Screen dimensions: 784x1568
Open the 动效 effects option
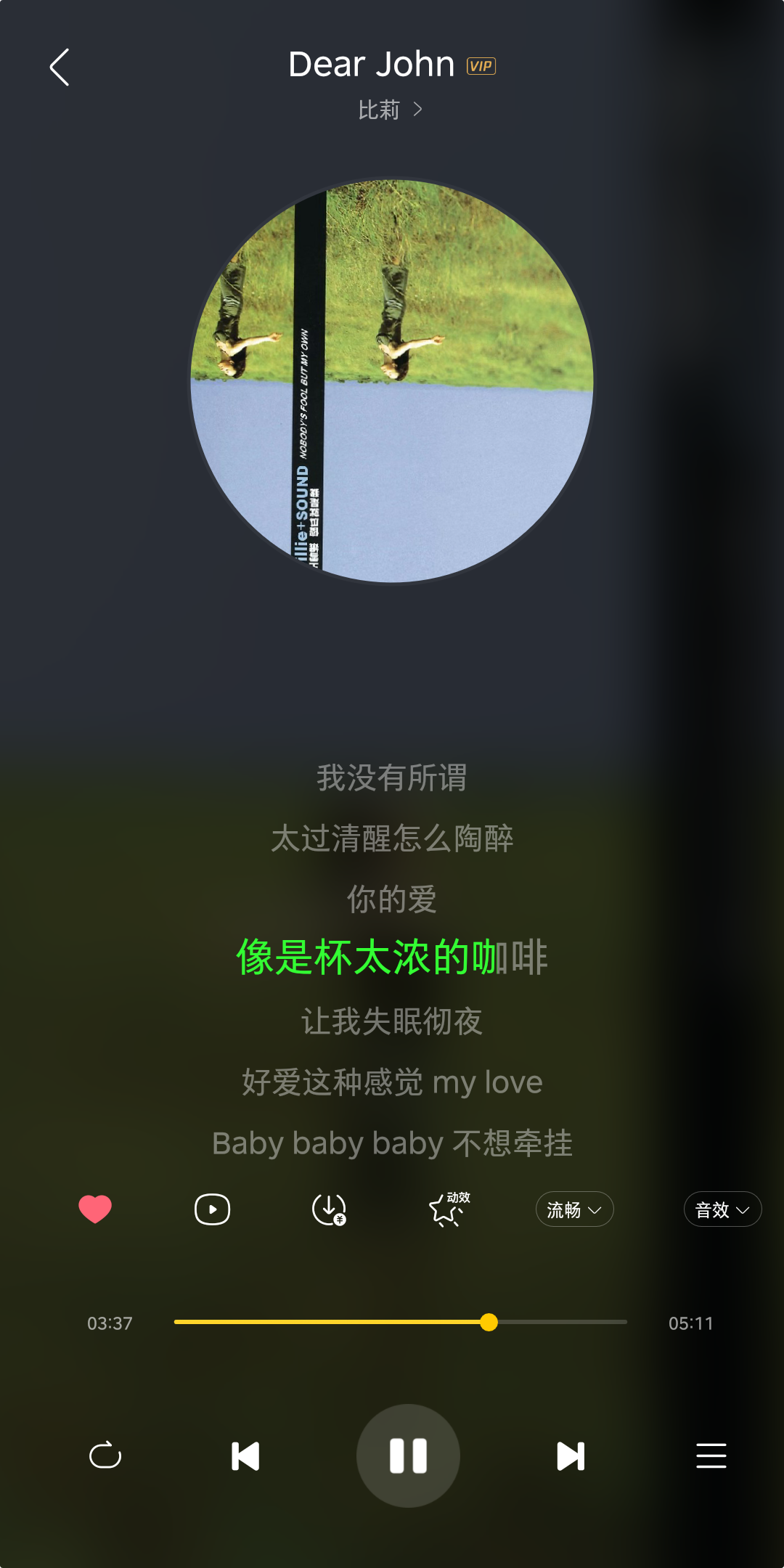pyautogui.click(x=449, y=1209)
